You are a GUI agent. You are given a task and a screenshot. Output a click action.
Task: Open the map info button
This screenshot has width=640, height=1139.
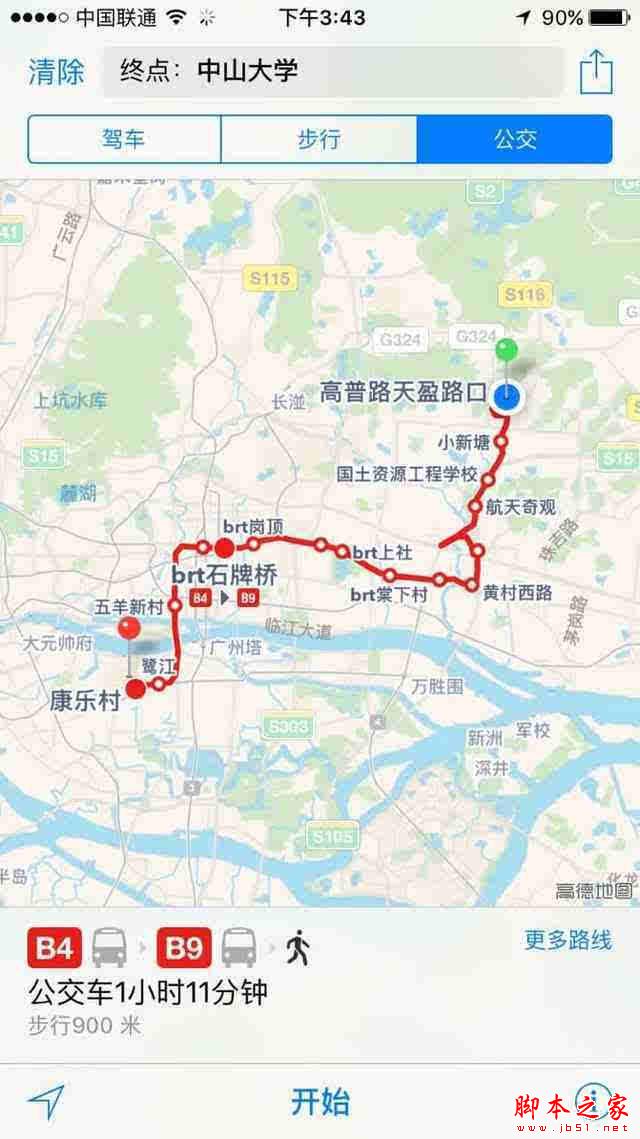click(593, 1097)
